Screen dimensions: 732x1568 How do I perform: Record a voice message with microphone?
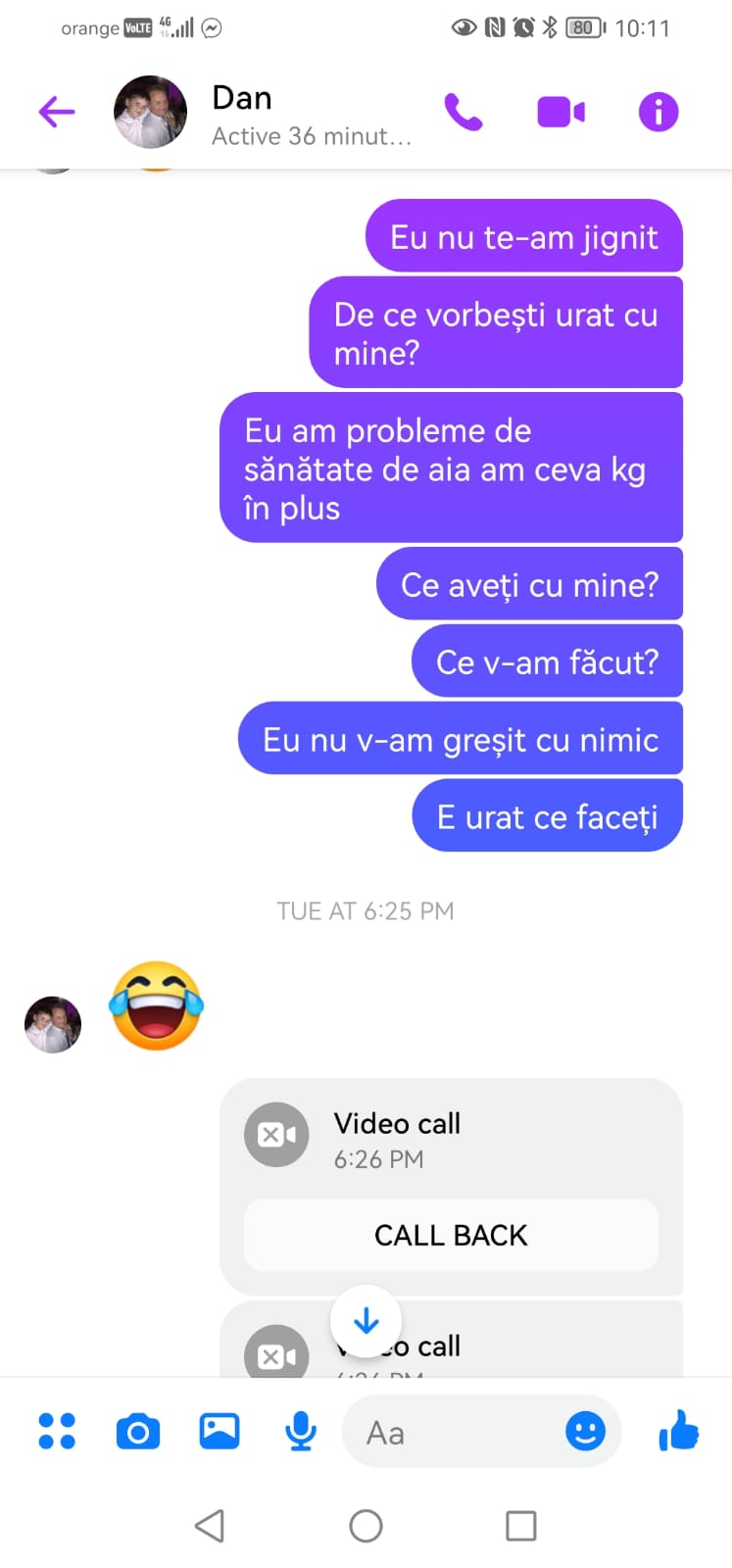pos(301,1432)
